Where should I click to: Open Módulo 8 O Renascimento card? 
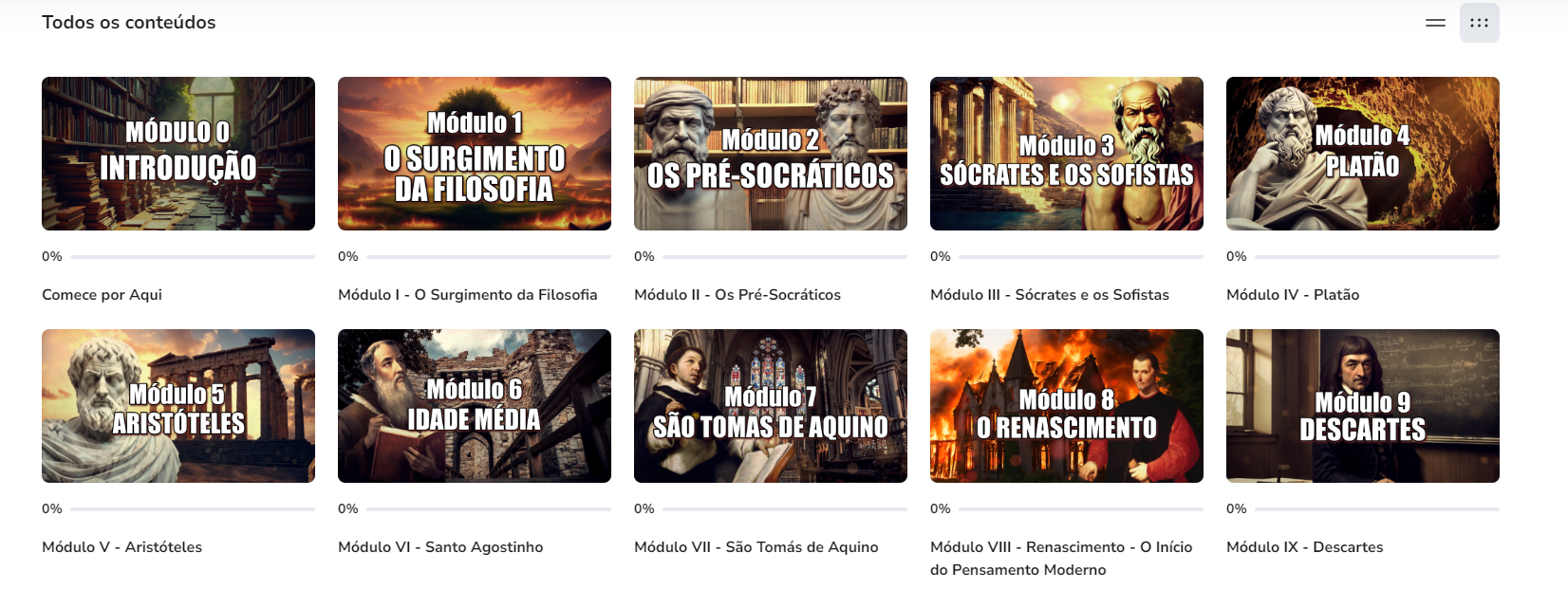[x=1067, y=406]
